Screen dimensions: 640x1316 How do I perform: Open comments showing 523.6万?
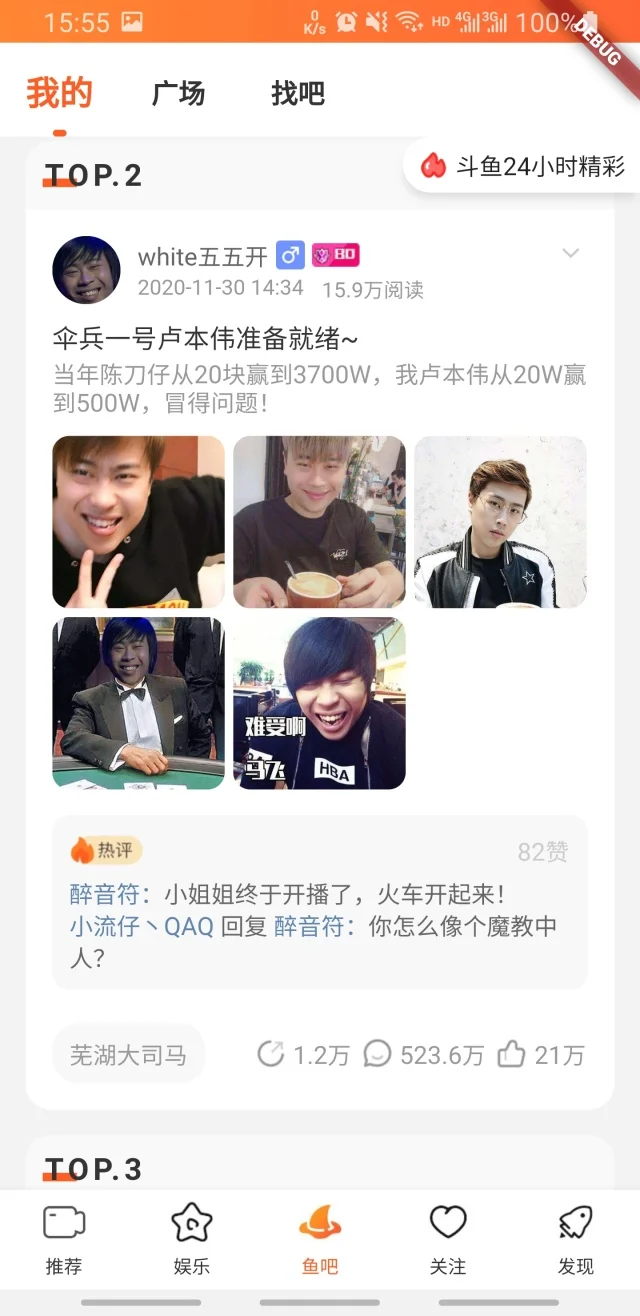[424, 1054]
